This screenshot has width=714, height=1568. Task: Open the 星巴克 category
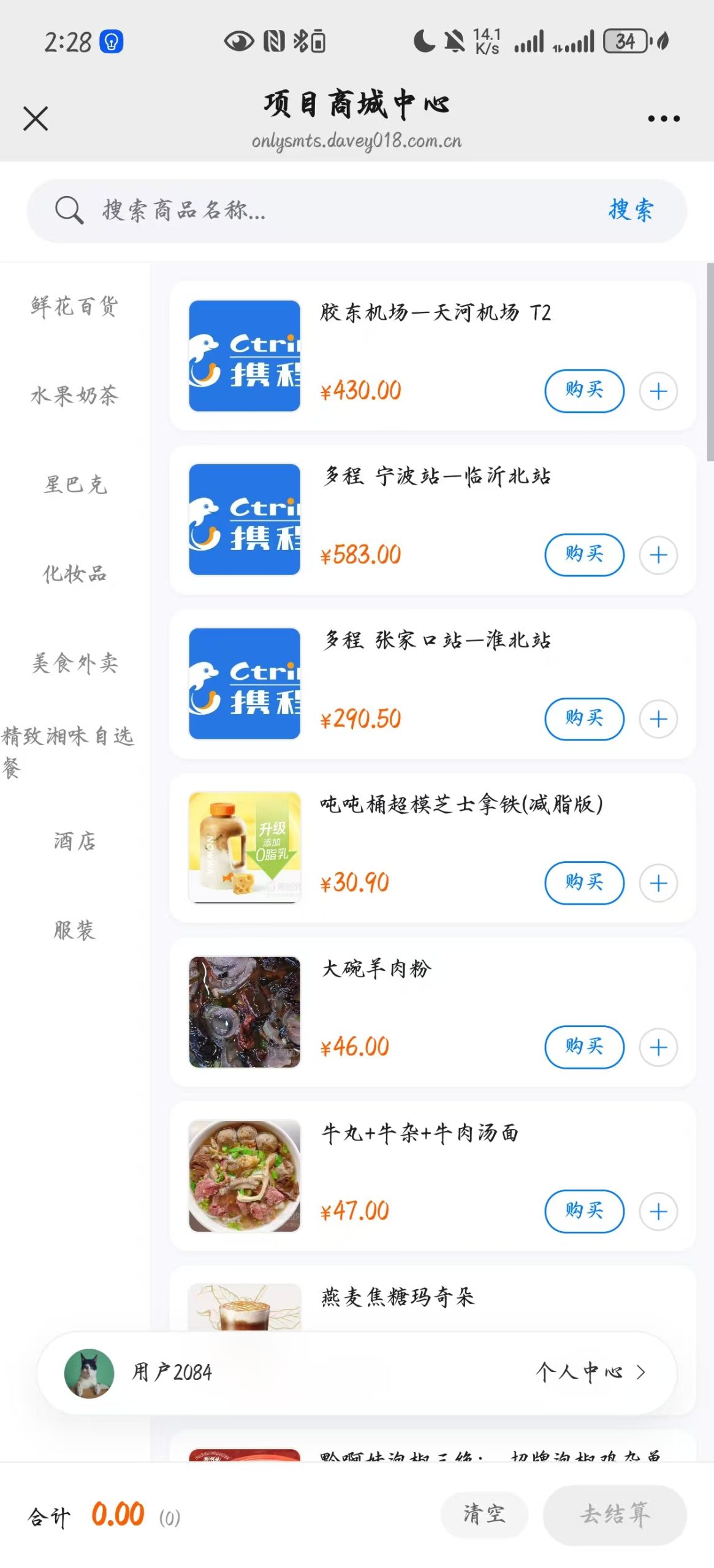pos(75,484)
